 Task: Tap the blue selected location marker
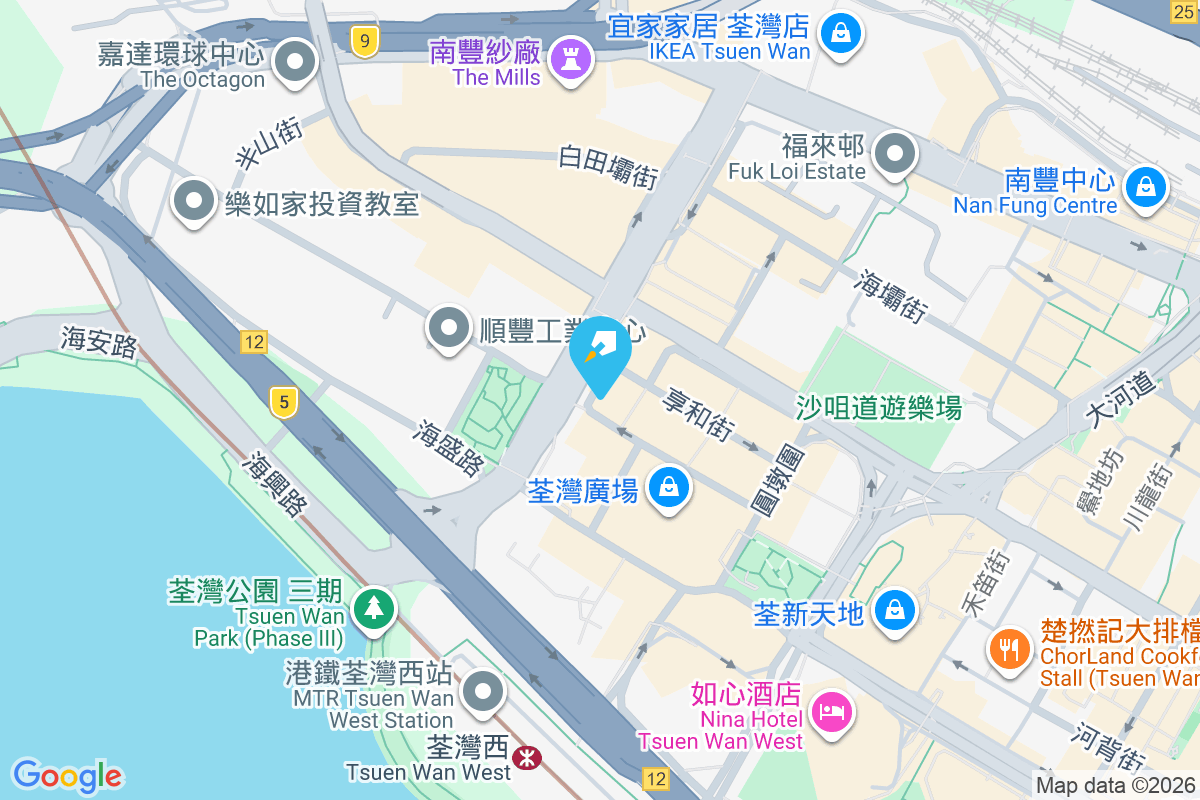coord(600,352)
